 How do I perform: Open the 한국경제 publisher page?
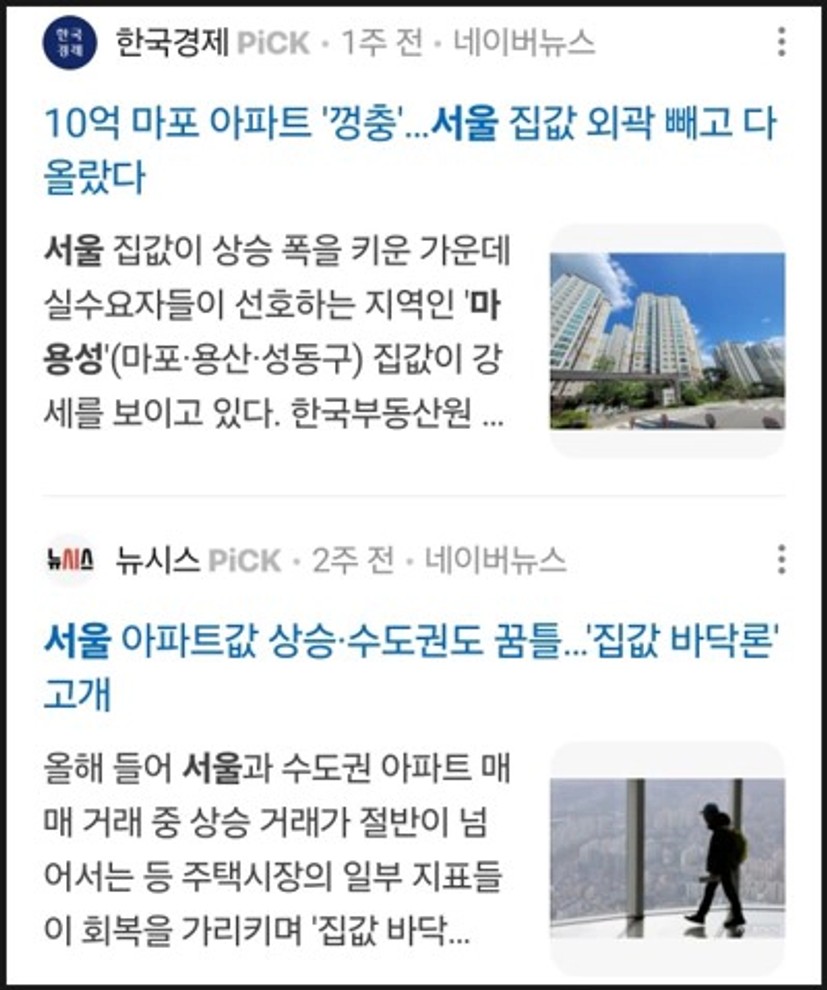click(172, 43)
